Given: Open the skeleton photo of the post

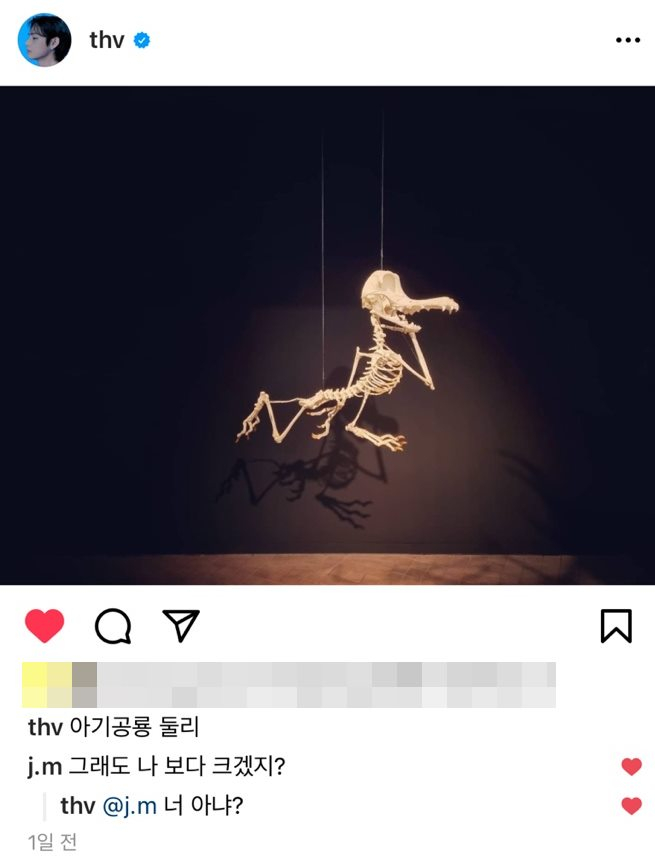Looking at the screenshot, I should 327,335.
